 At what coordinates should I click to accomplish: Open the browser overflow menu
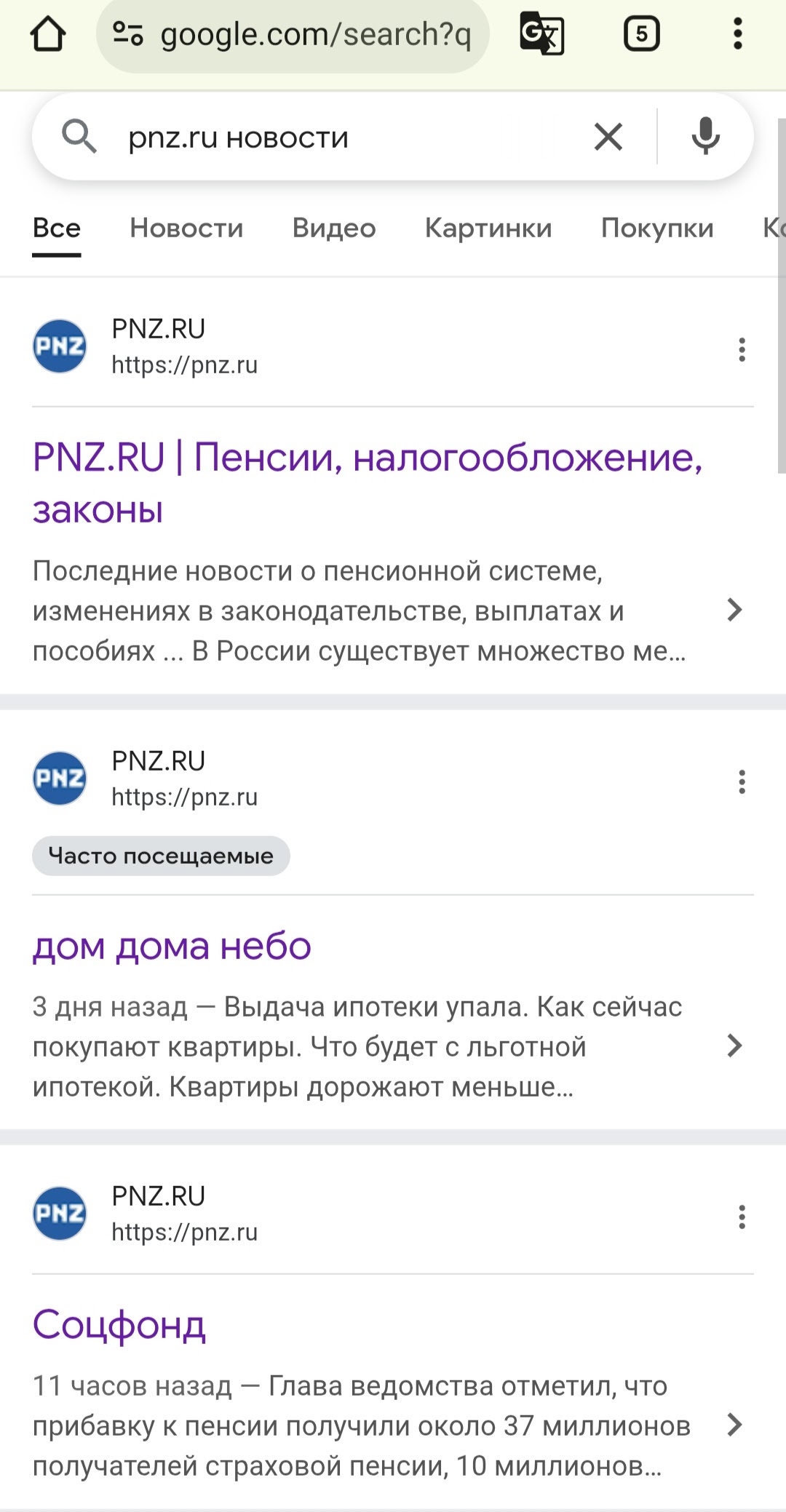(737, 34)
